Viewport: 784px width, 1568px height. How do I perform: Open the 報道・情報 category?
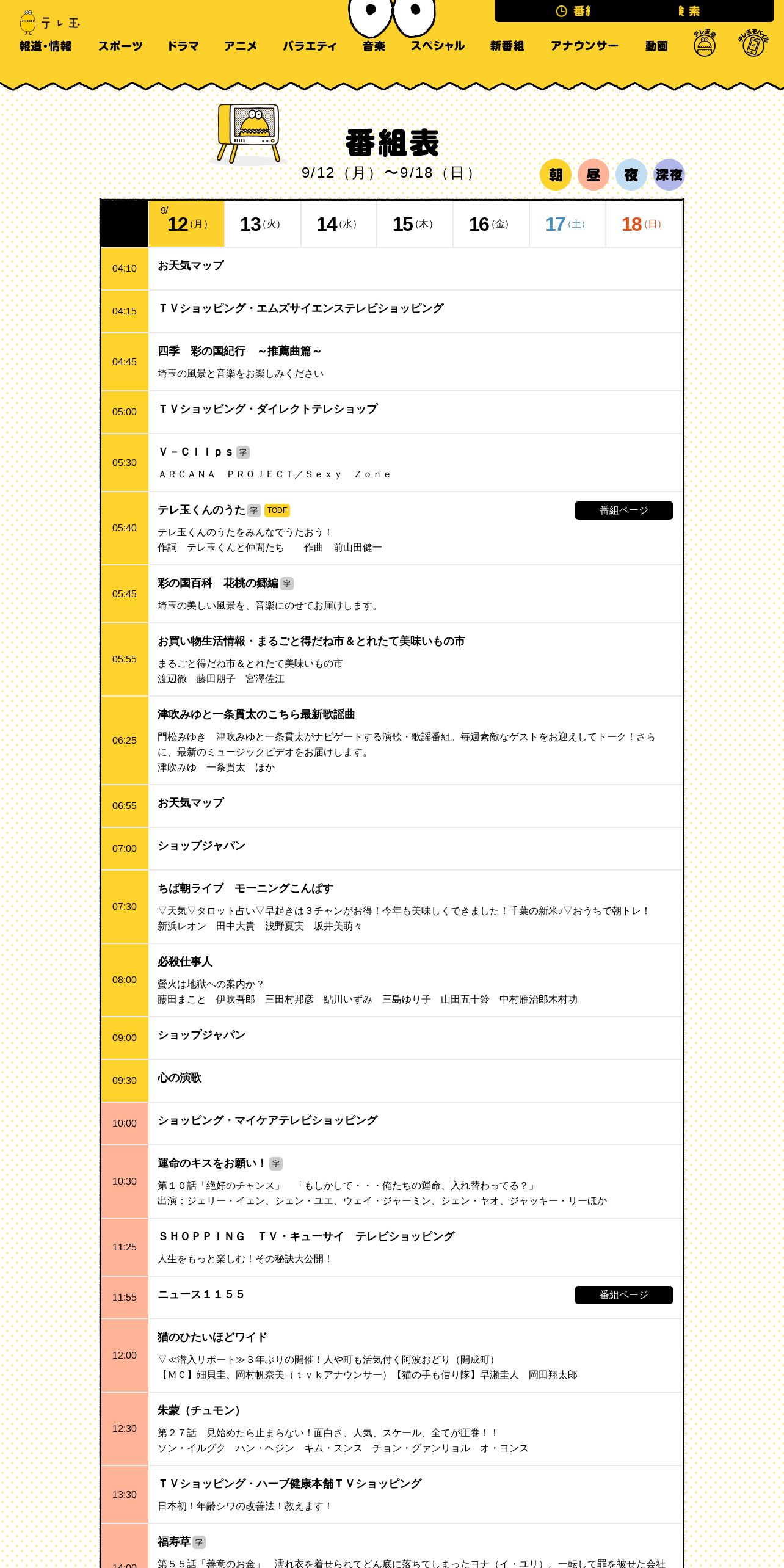[45, 46]
